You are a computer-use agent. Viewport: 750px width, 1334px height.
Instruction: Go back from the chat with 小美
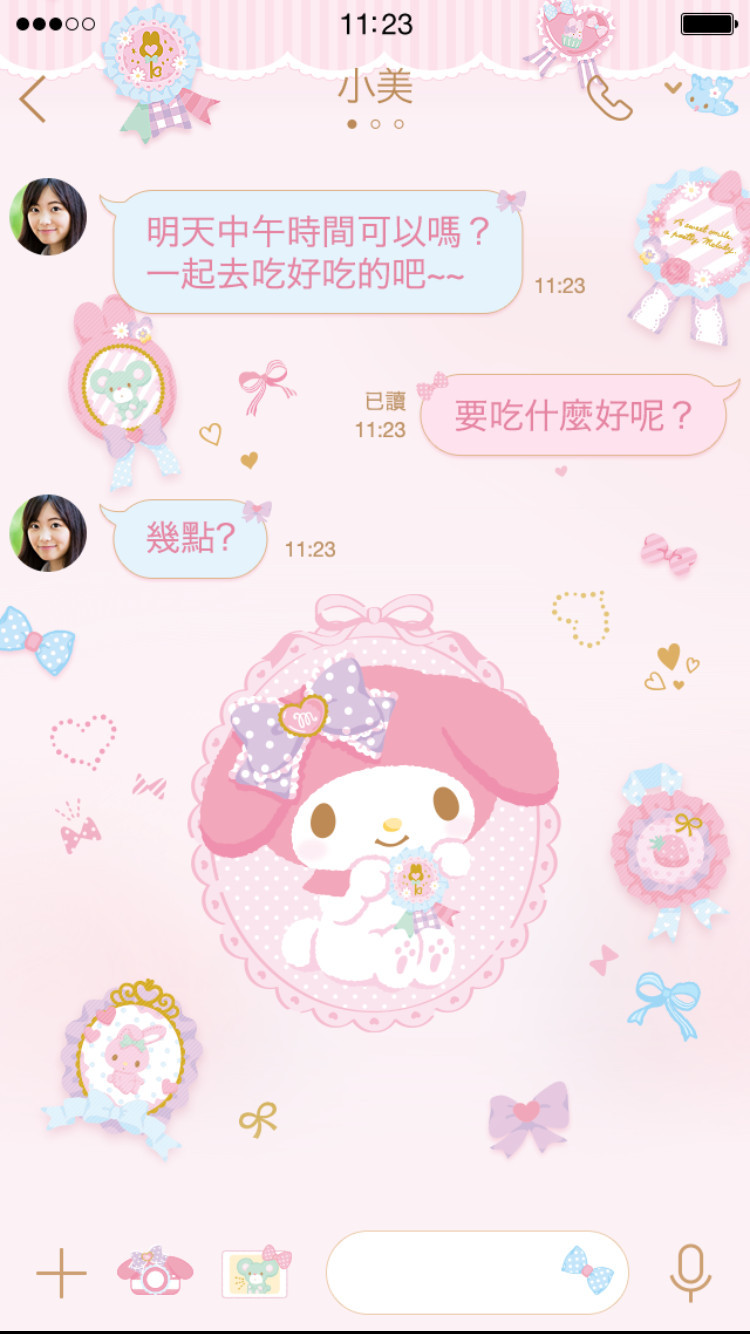(33, 98)
